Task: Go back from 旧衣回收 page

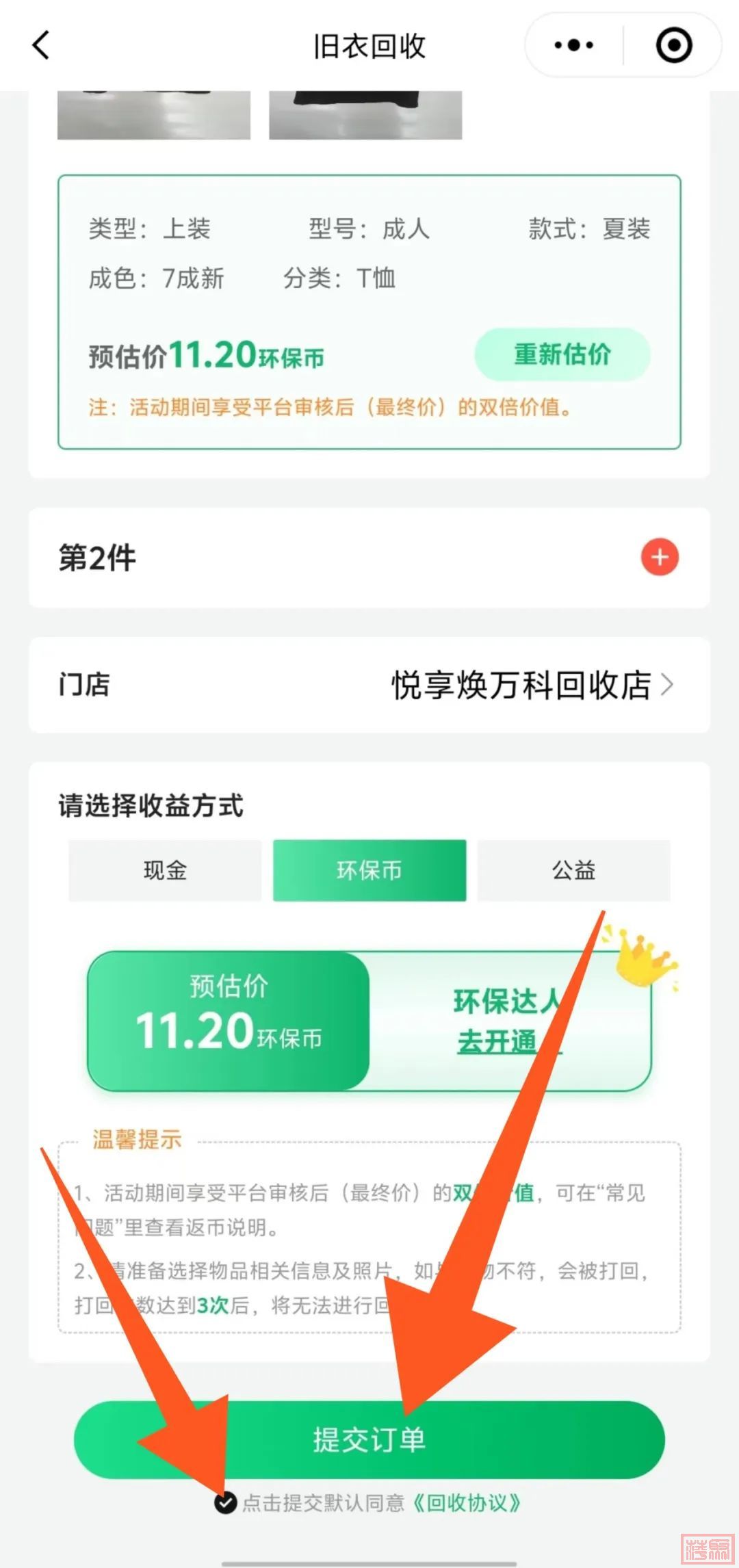Action: pyautogui.click(x=41, y=46)
